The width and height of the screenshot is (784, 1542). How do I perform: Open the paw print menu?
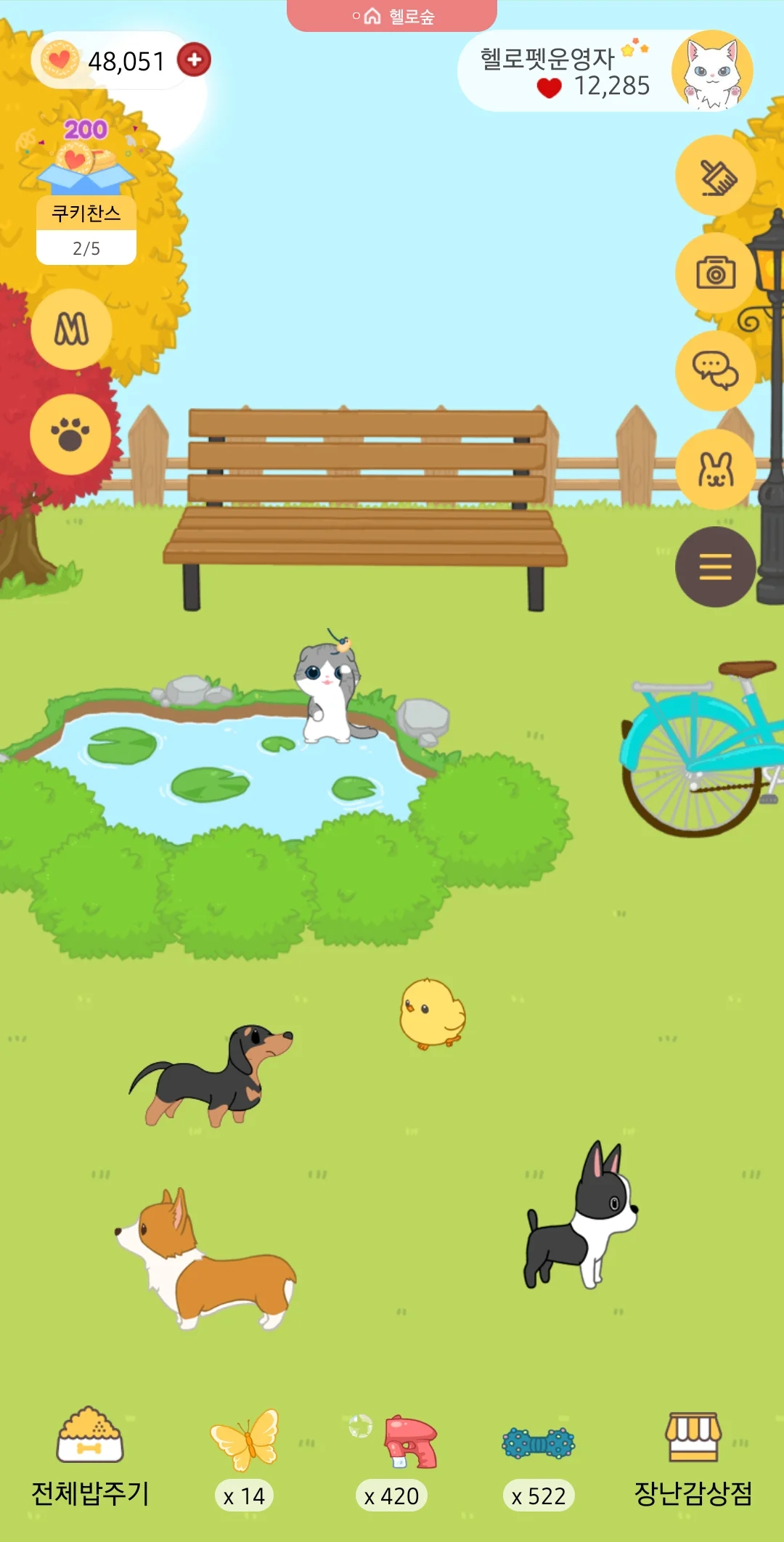70,434
